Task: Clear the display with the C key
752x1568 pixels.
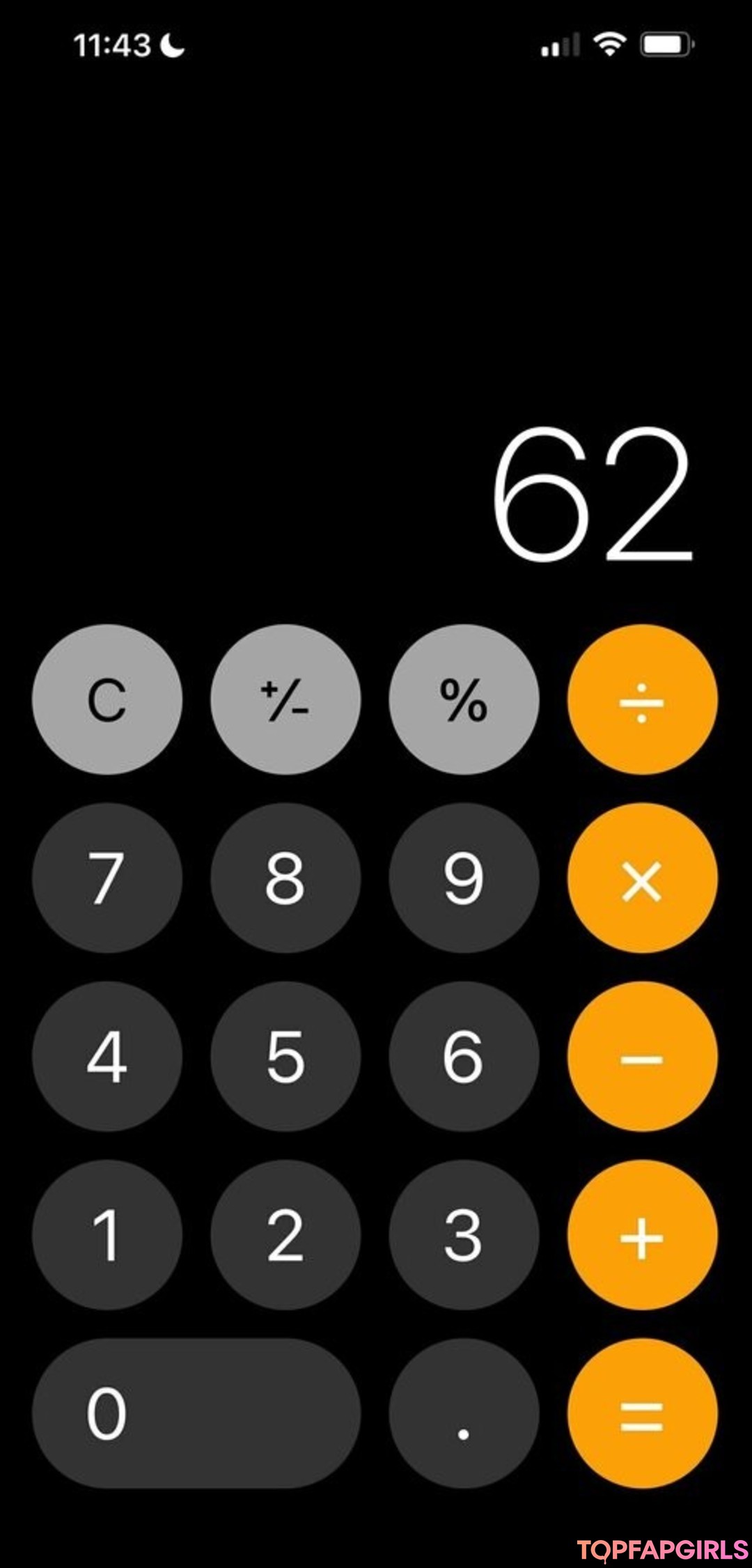Action: [x=107, y=699]
